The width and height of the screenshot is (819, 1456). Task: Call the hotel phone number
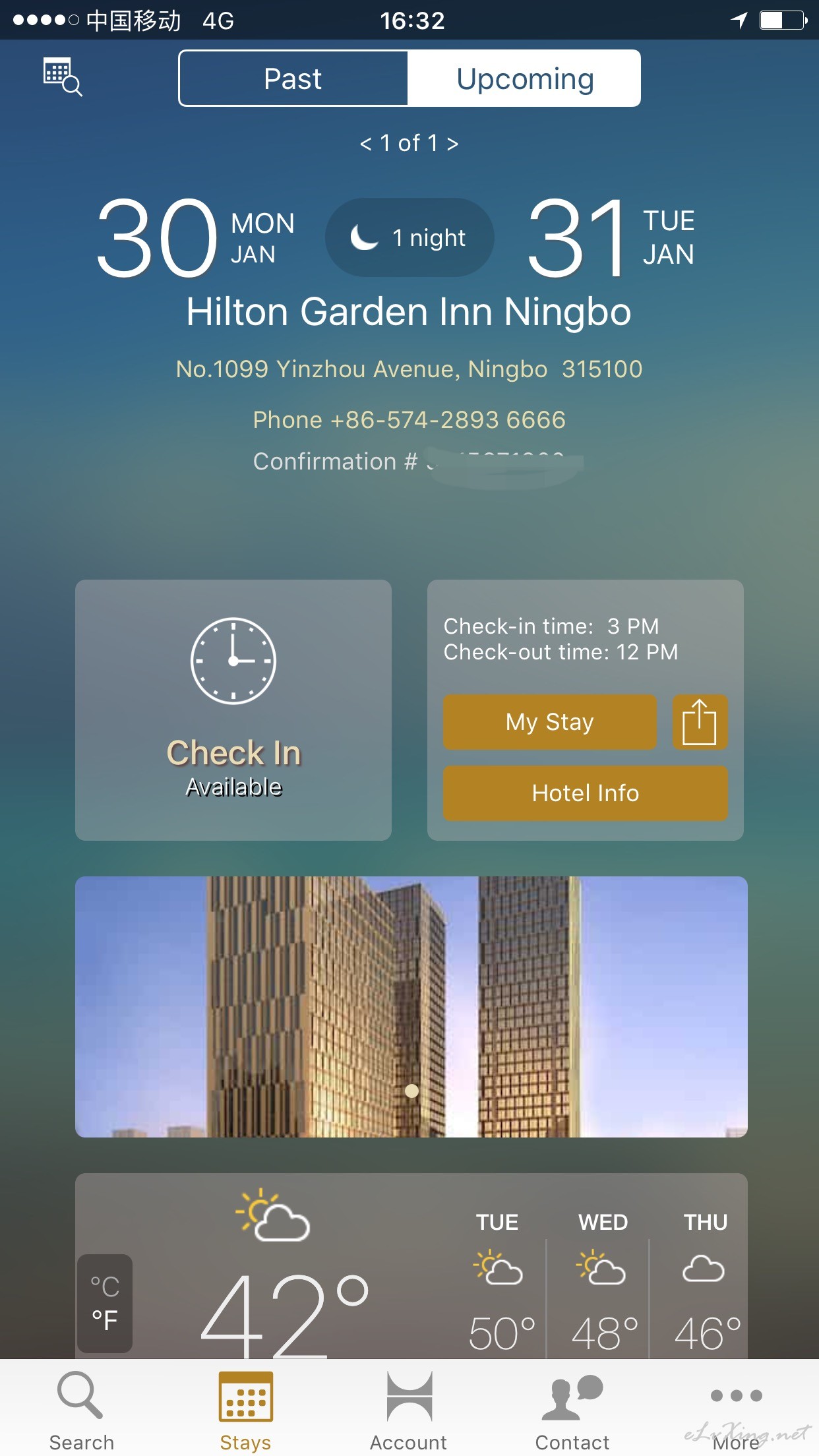409,420
